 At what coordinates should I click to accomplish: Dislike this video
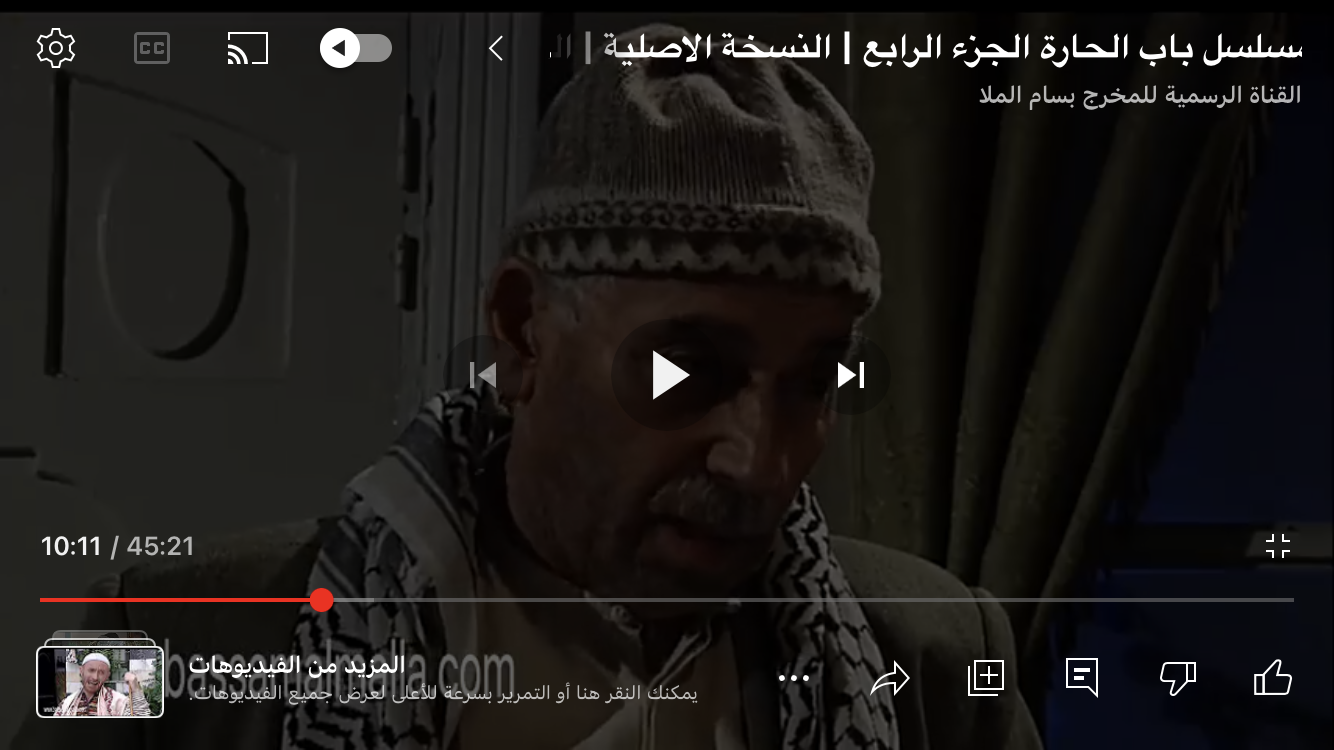coord(1177,678)
